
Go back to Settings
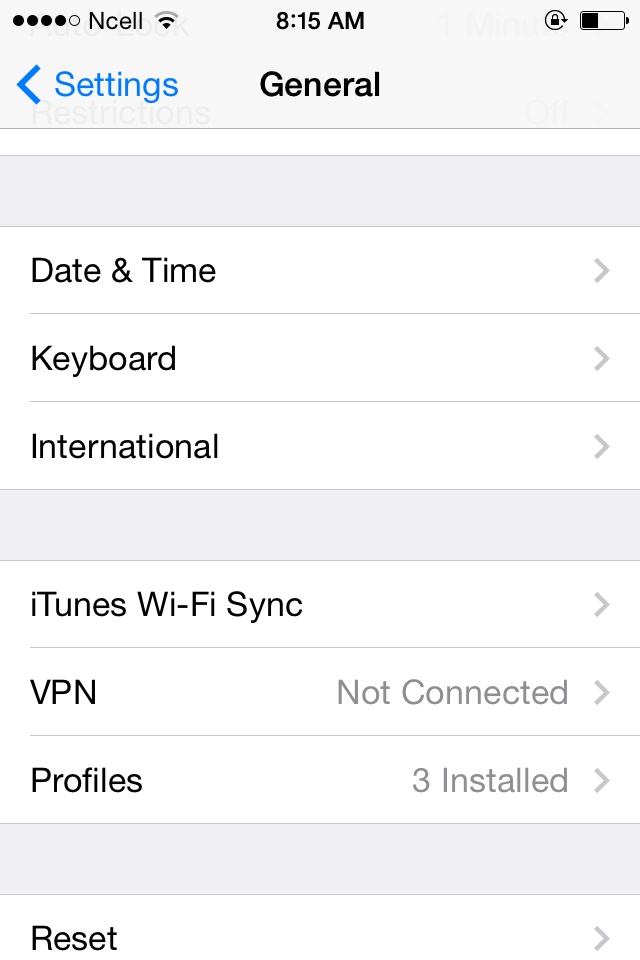pos(97,85)
